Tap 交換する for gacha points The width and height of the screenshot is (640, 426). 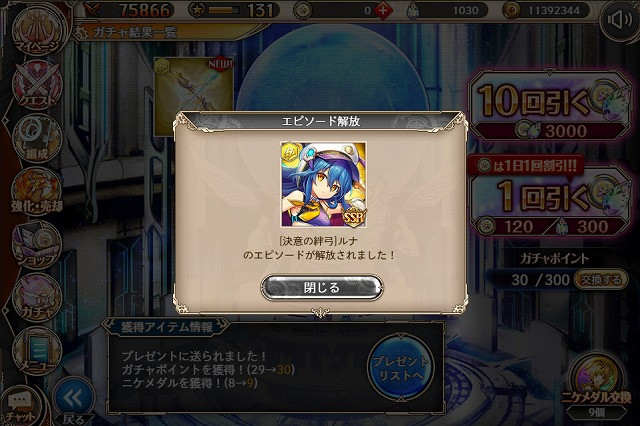click(x=603, y=280)
